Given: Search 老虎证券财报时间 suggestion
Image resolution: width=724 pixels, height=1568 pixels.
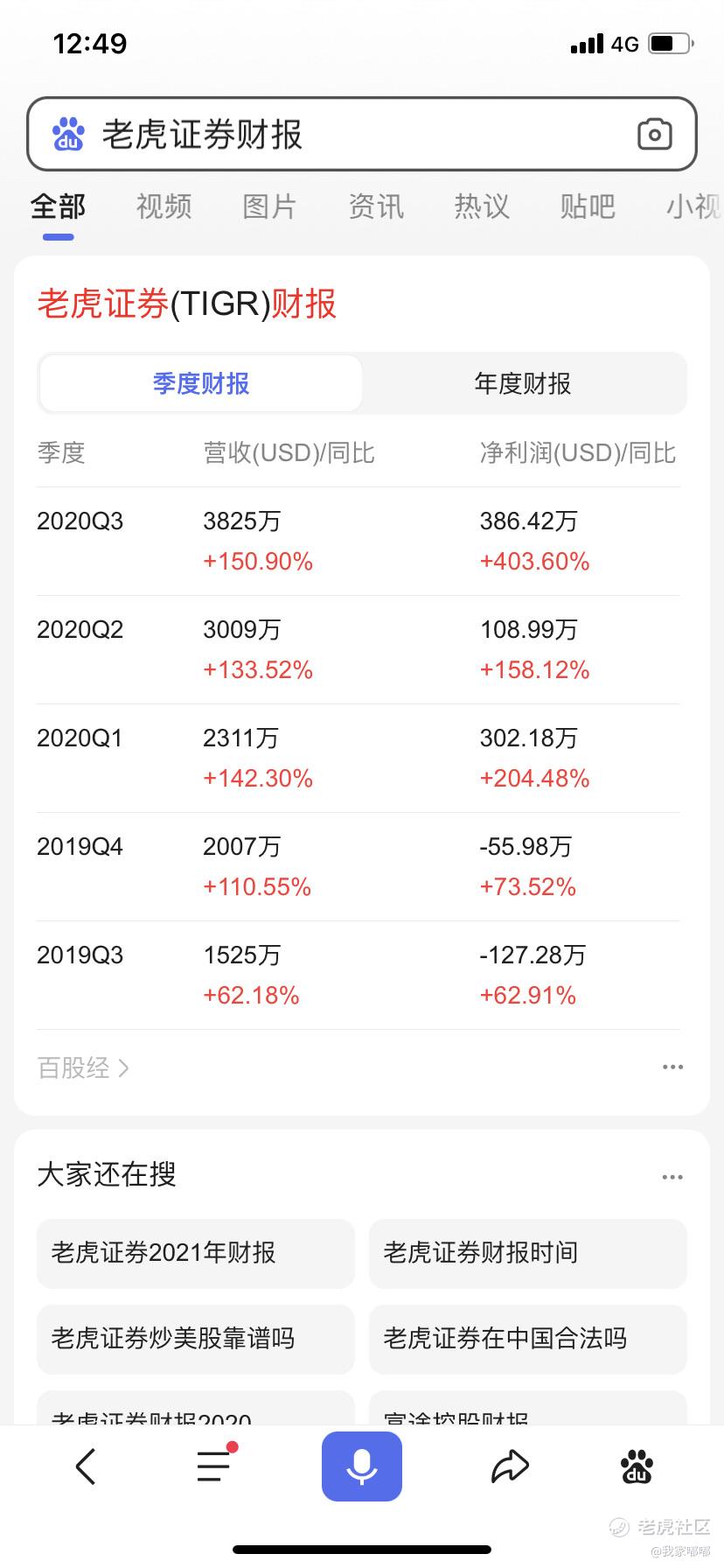Looking at the screenshot, I should (528, 1253).
